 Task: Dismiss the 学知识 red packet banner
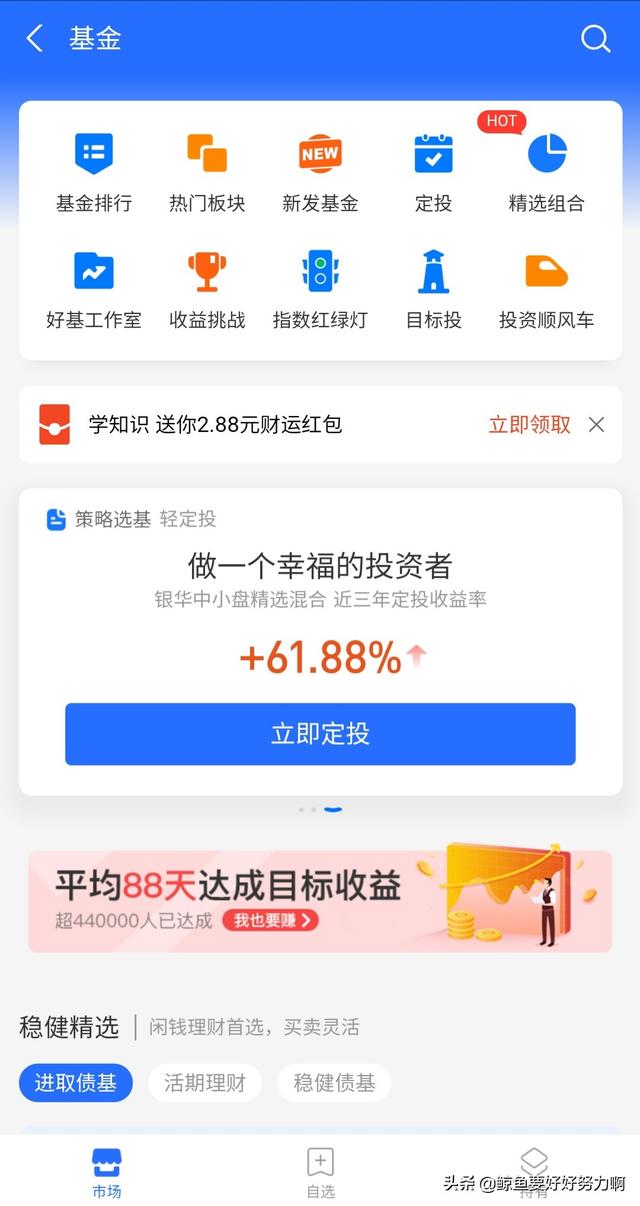point(596,424)
